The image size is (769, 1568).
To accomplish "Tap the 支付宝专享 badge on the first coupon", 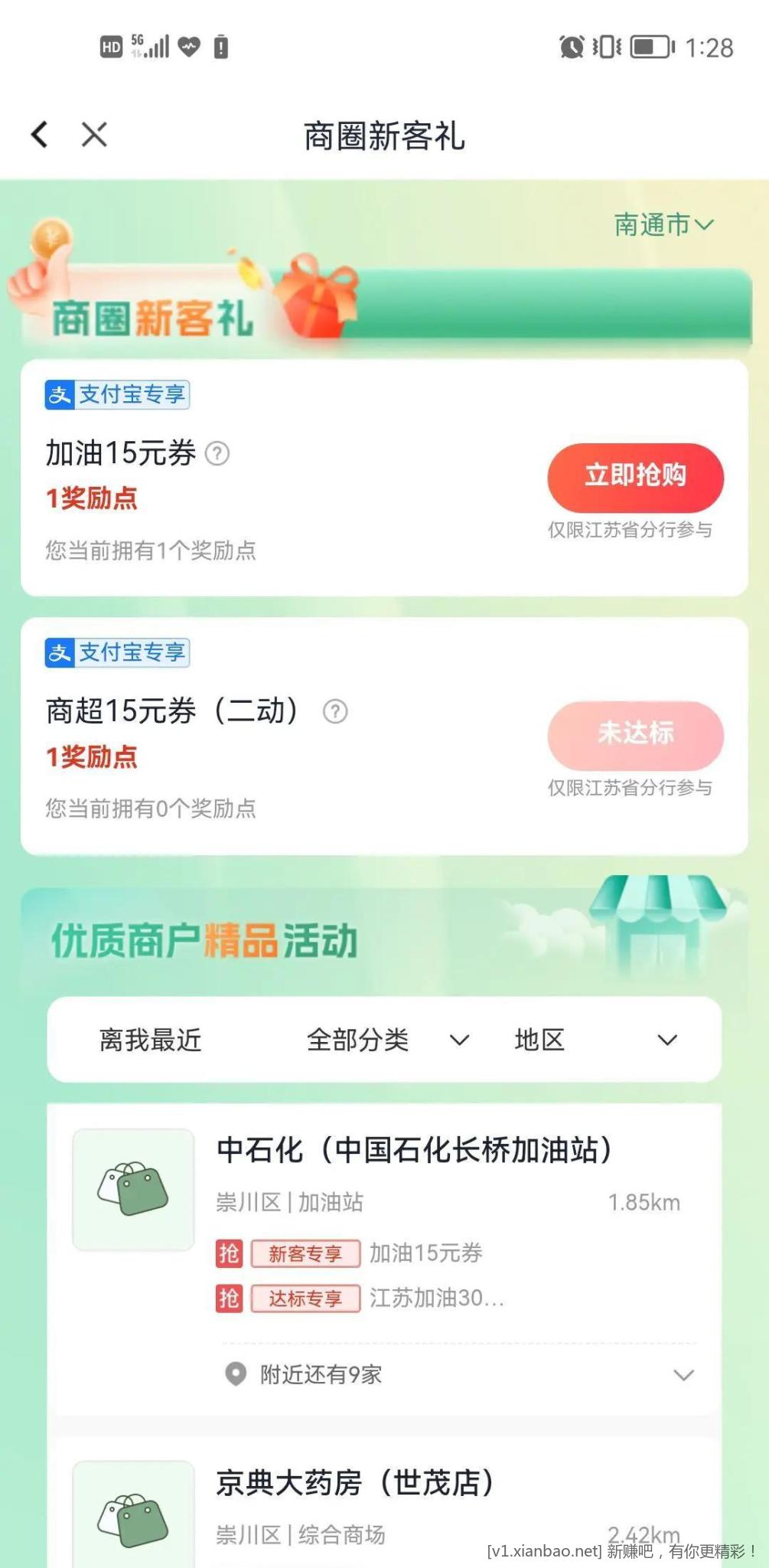I will [x=116, y=394].
